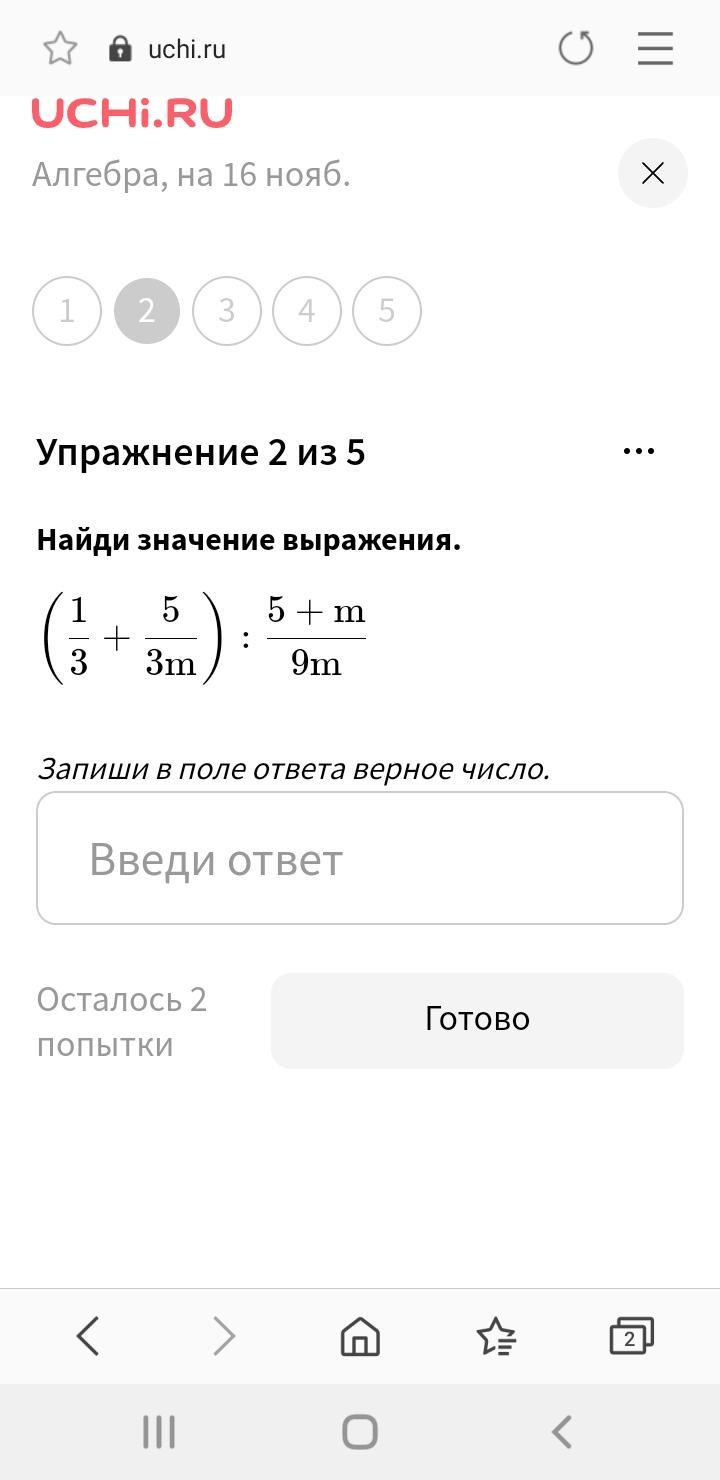Close the algebra assignment
The image size is (720, 1480).
pos(652,173)
